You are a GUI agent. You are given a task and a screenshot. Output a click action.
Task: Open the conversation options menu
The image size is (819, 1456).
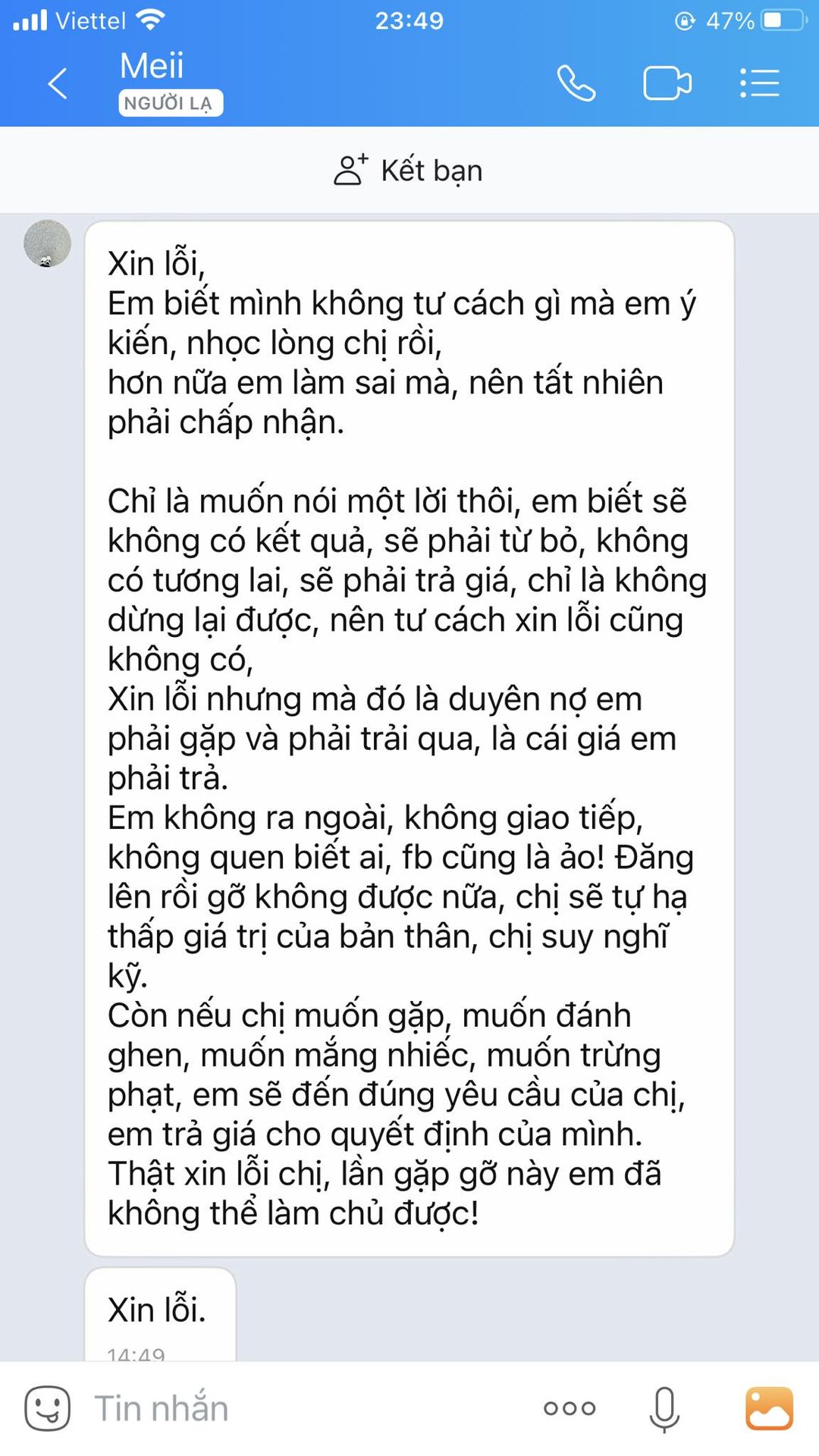pos(759,83)
